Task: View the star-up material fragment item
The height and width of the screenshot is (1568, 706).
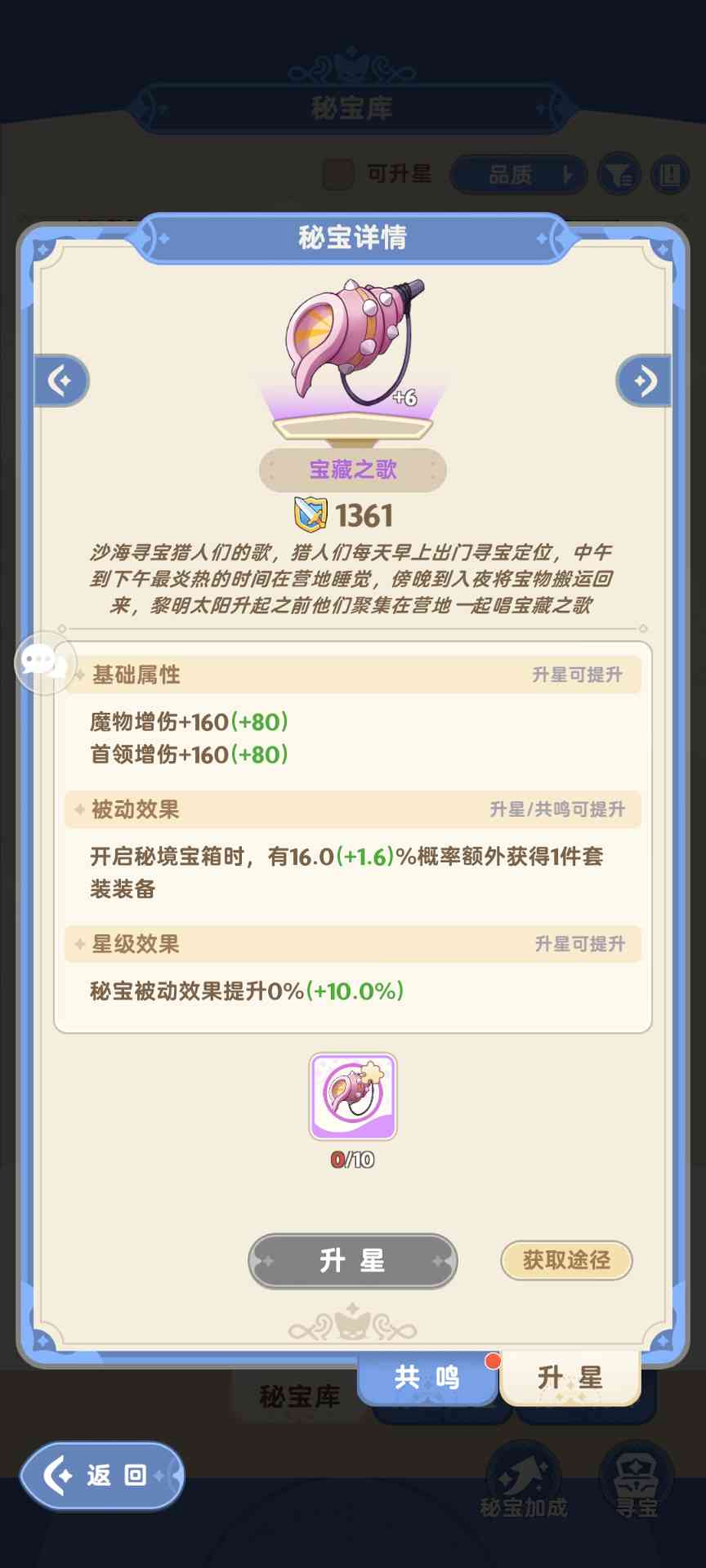Action: click(353, 1097)
